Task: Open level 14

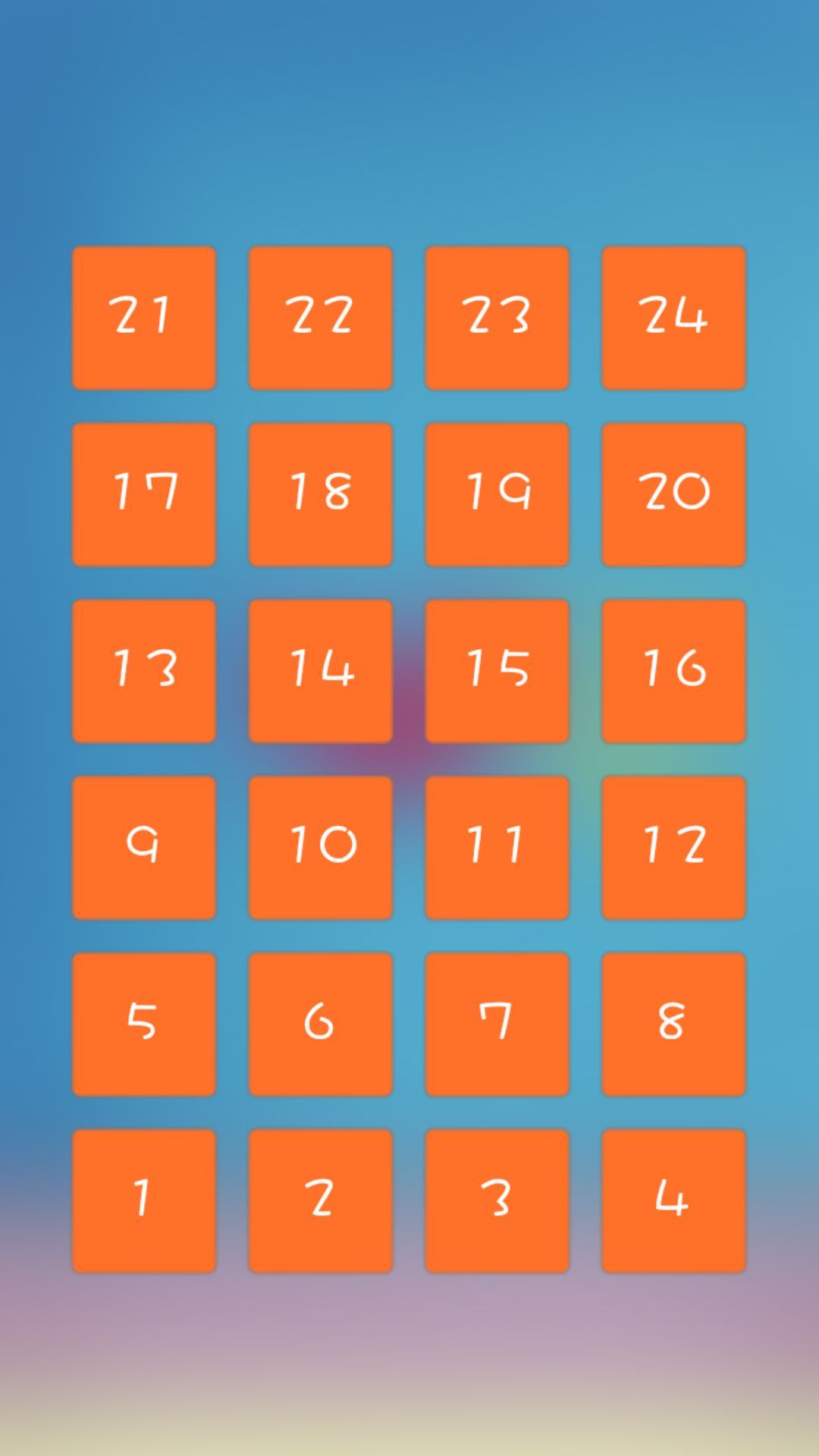Action: click(x=320, y=670)
